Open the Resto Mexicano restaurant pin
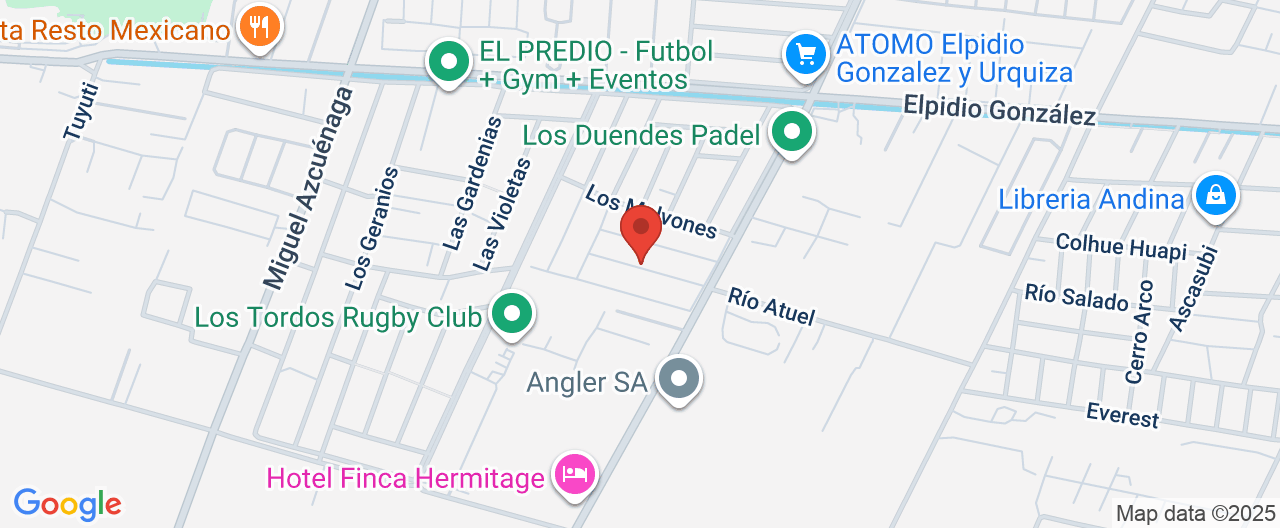The height and width of the screenshot is (528, 1280). click(x=260, y=26)
